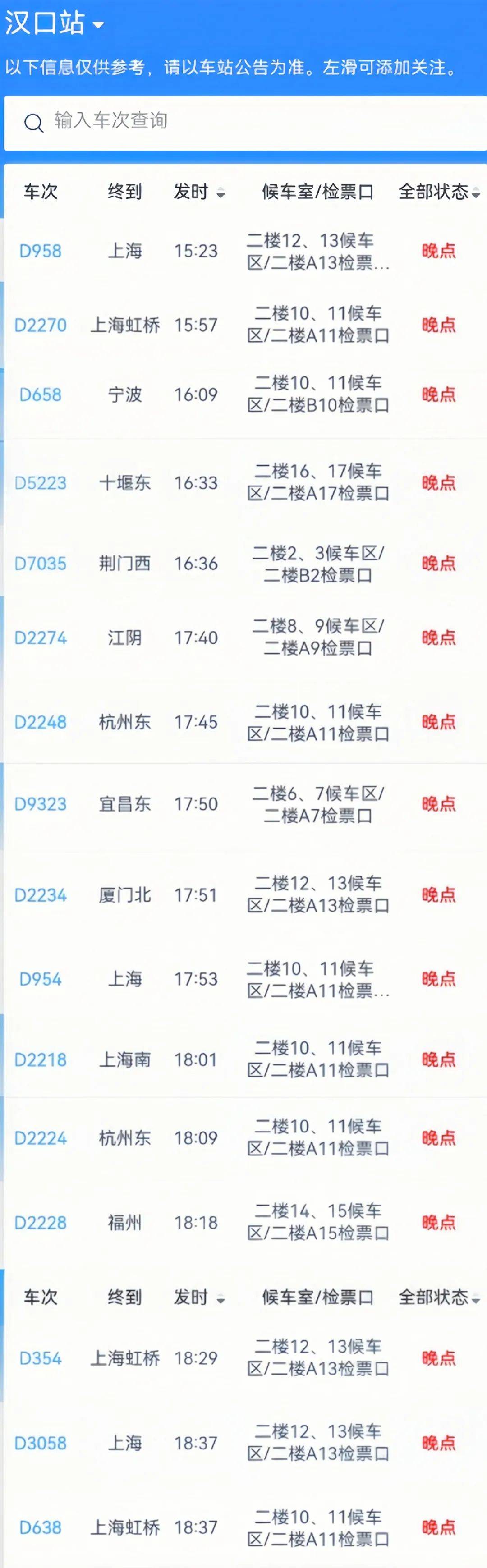View train D3058 to 上海
The height and width of the screenshot is (1568, 487).
pyautogui.click(x=40, y=1443)
